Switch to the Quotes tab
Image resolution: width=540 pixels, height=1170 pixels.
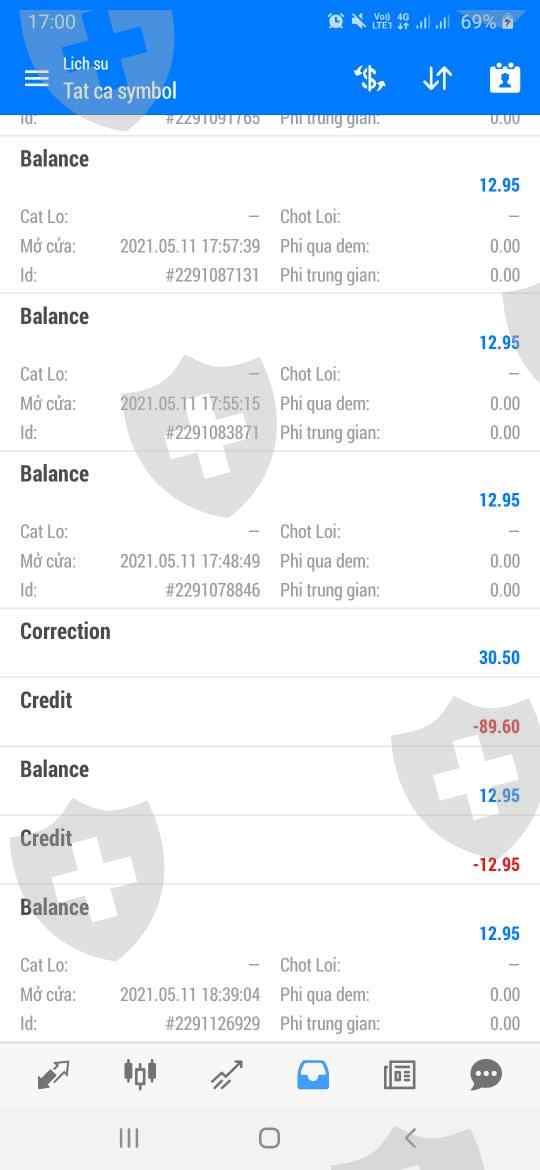tap(53, 1074)
